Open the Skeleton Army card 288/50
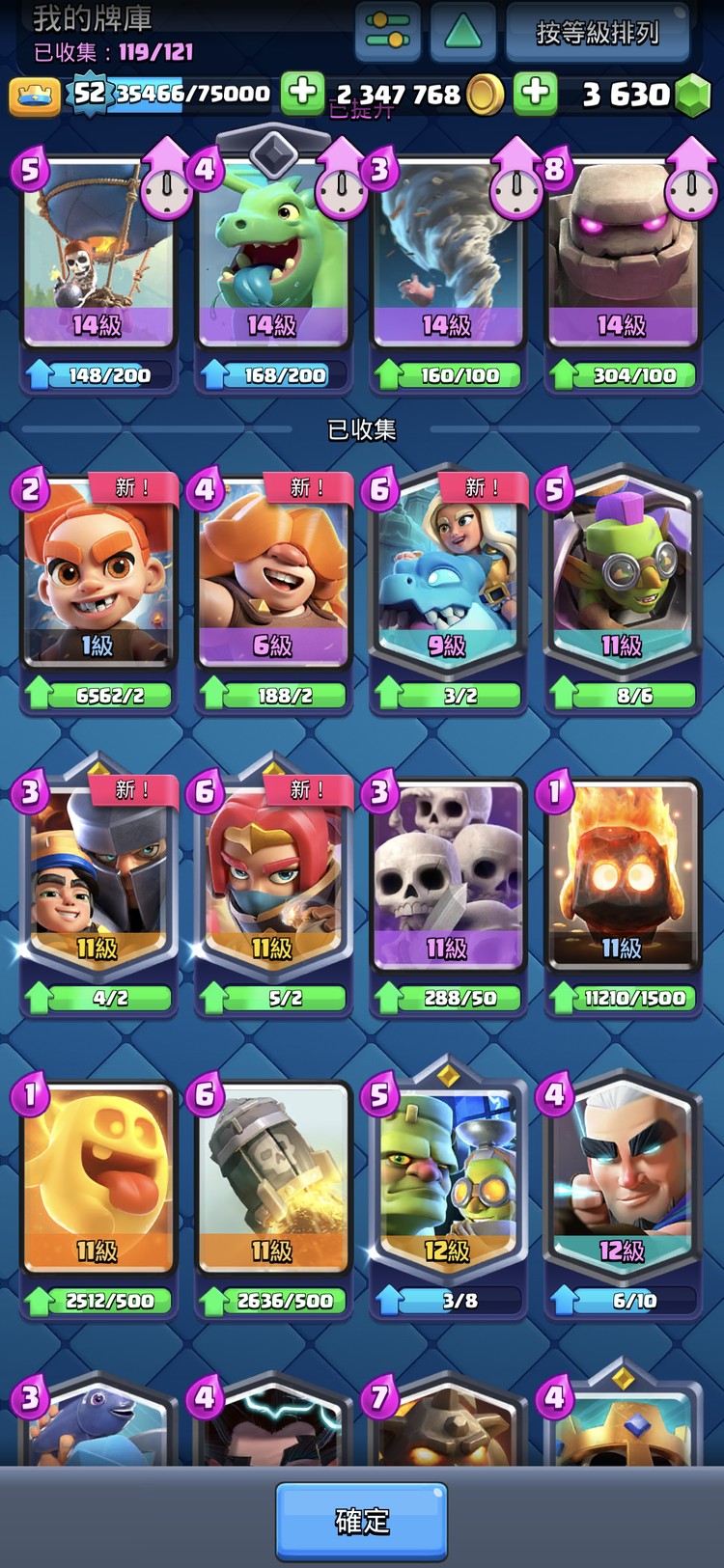The image size is (724, 1568). [448, 883]
